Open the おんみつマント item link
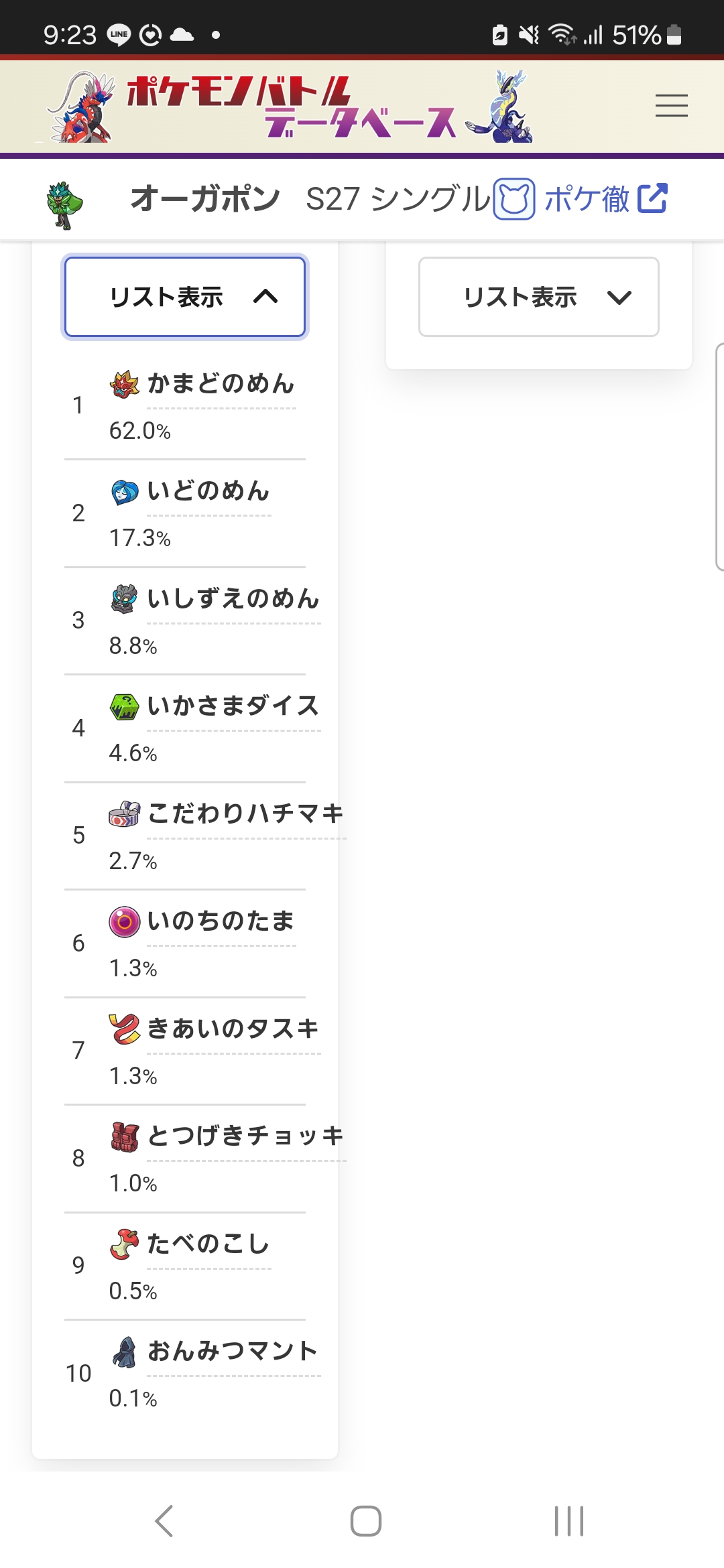This screenshot has width=724, height=1568. 233,1352
